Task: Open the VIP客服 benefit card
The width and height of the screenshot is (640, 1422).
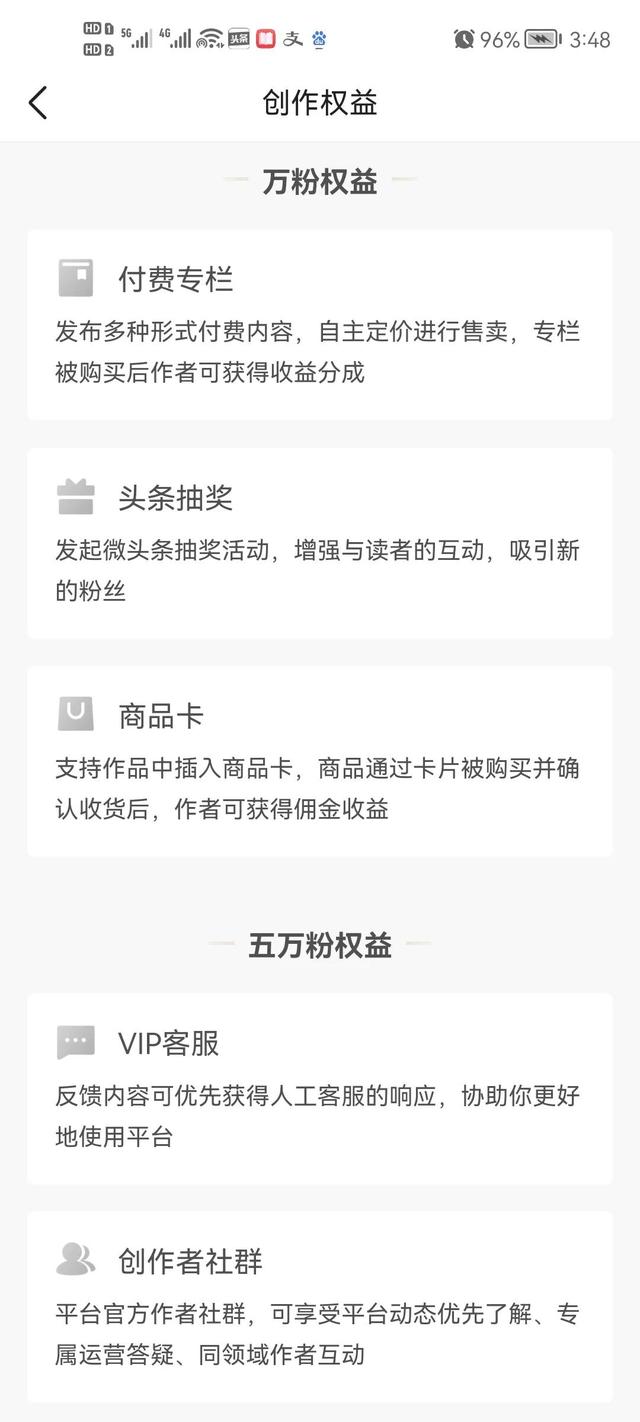Action: [x=320, y=1088]
